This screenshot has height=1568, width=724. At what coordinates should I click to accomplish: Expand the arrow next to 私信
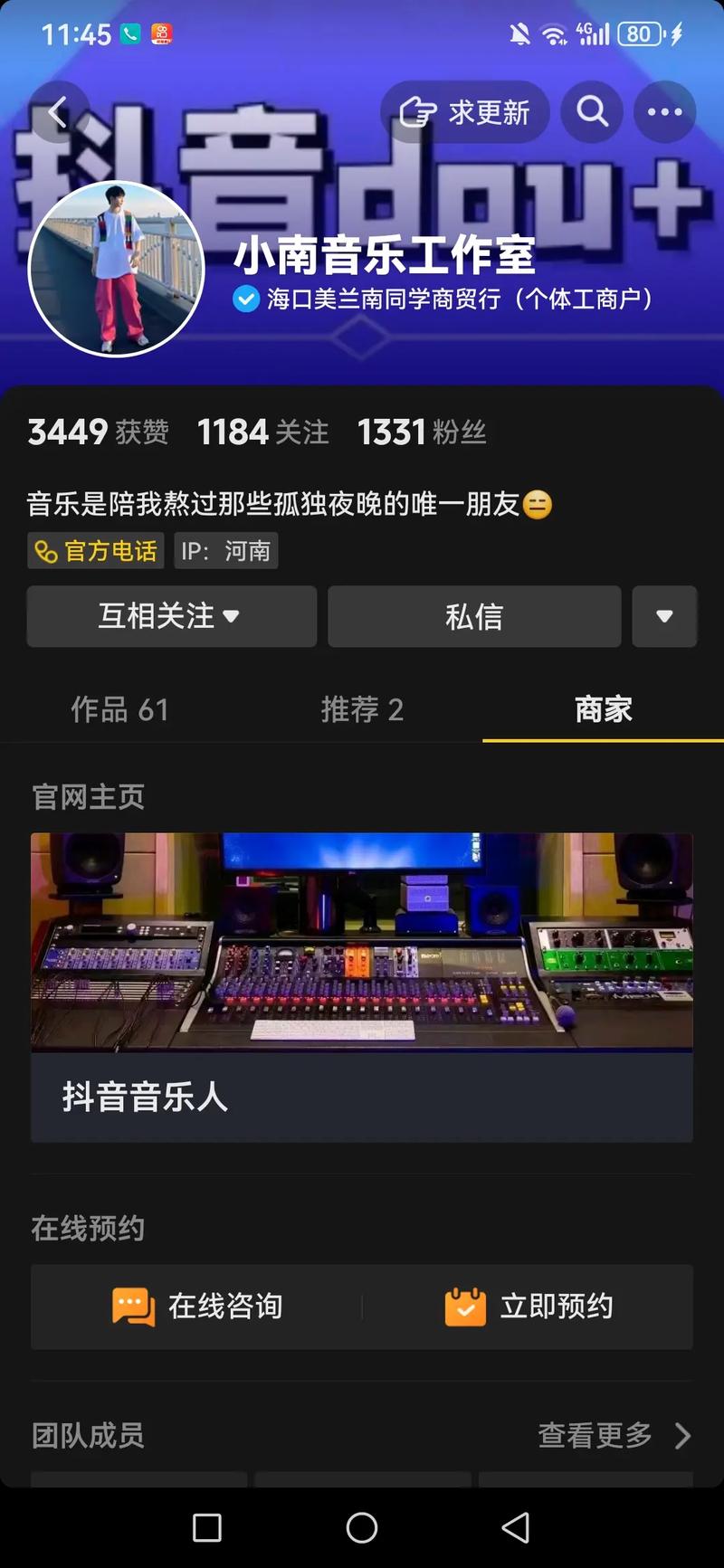click(664, 616)
